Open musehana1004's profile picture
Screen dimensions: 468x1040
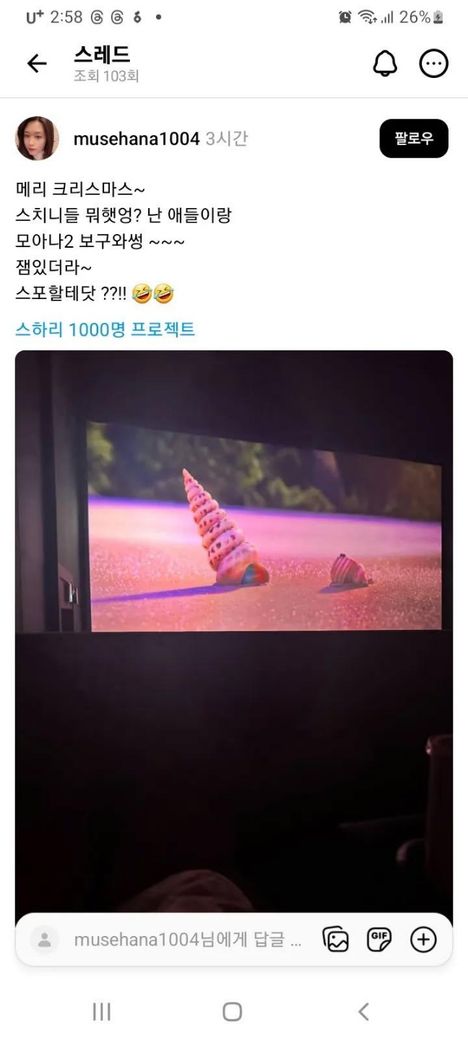click(37, 139)
